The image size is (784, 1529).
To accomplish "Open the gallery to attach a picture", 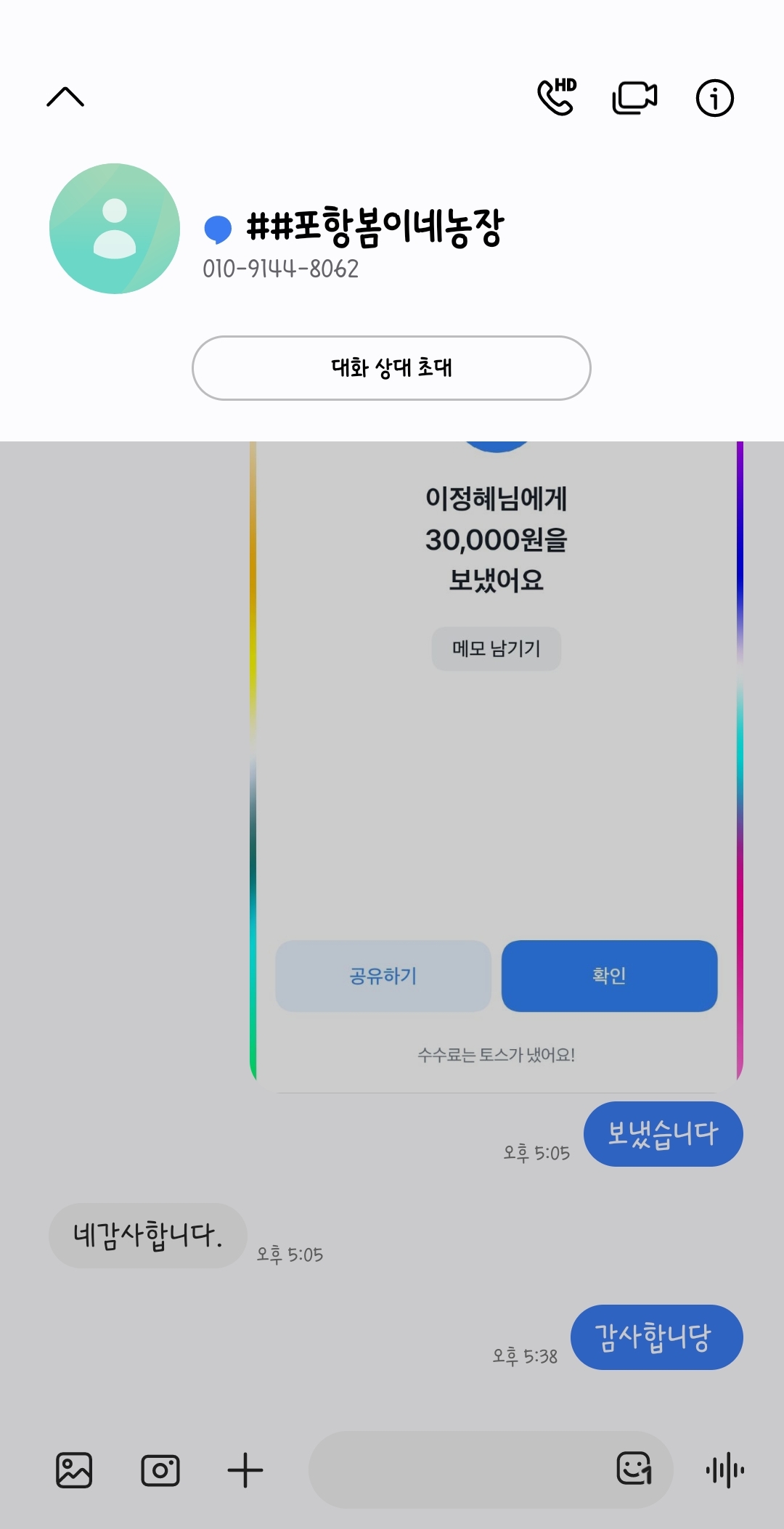I will [x=74, y=1470].
